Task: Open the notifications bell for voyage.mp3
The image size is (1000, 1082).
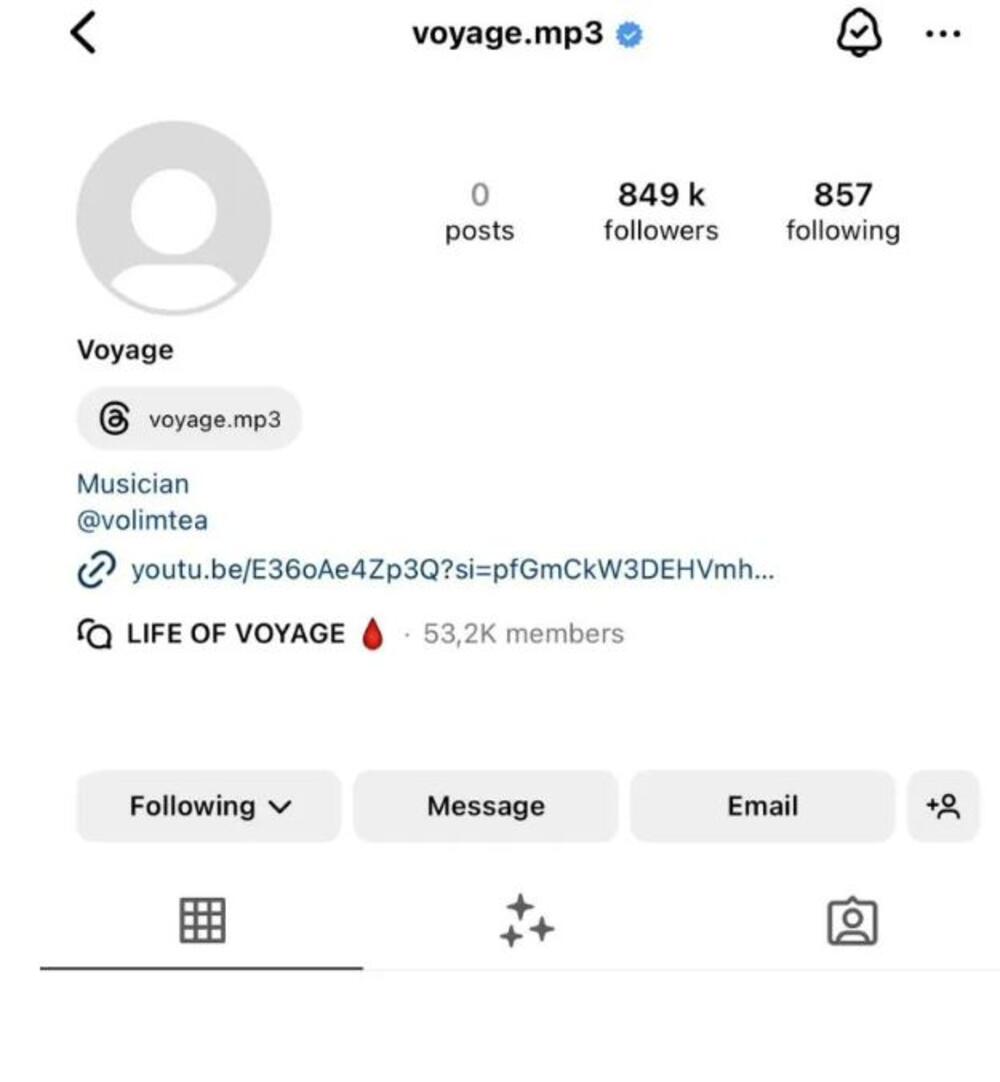Action: (858, 35)
